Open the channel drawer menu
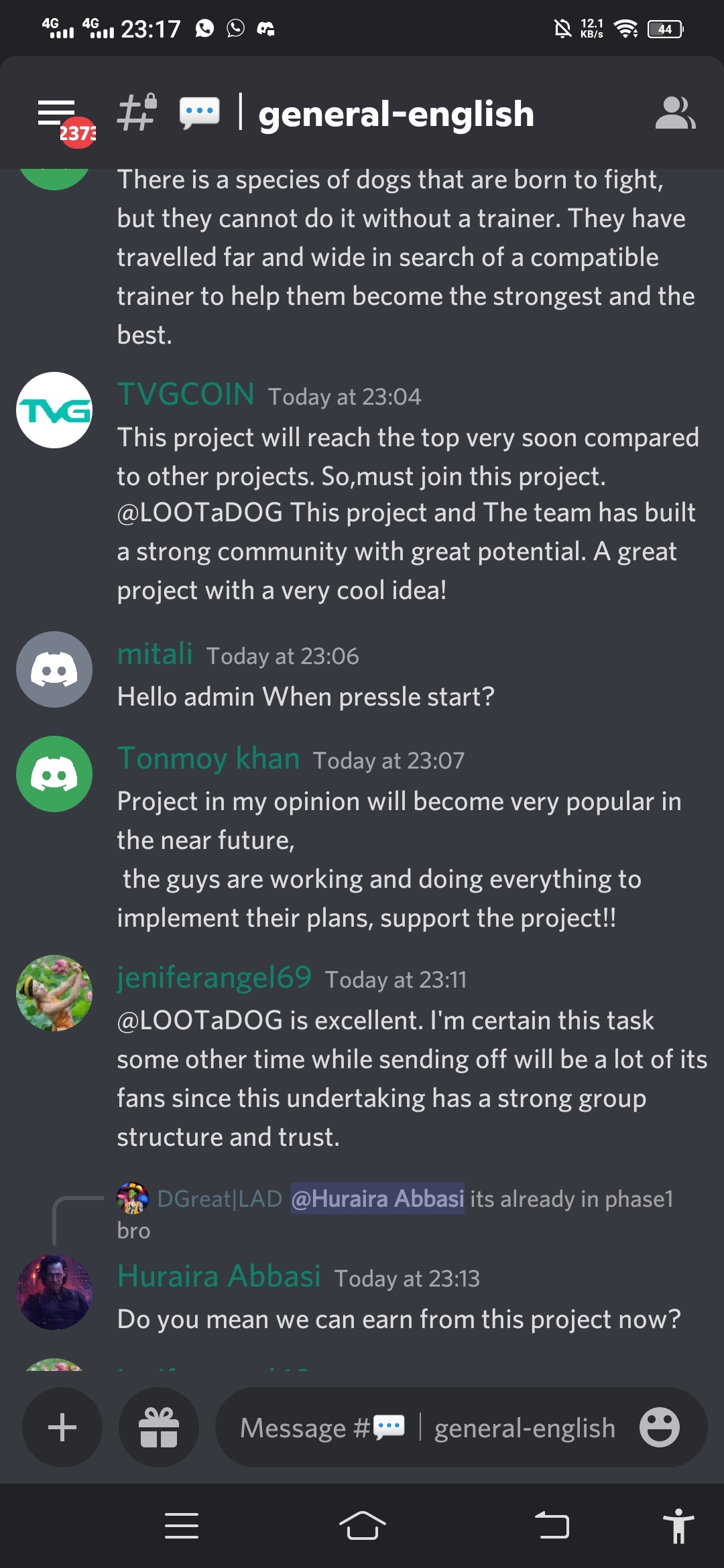The width and height of the screenshot is (724, 1568). [x=58, y=114]
